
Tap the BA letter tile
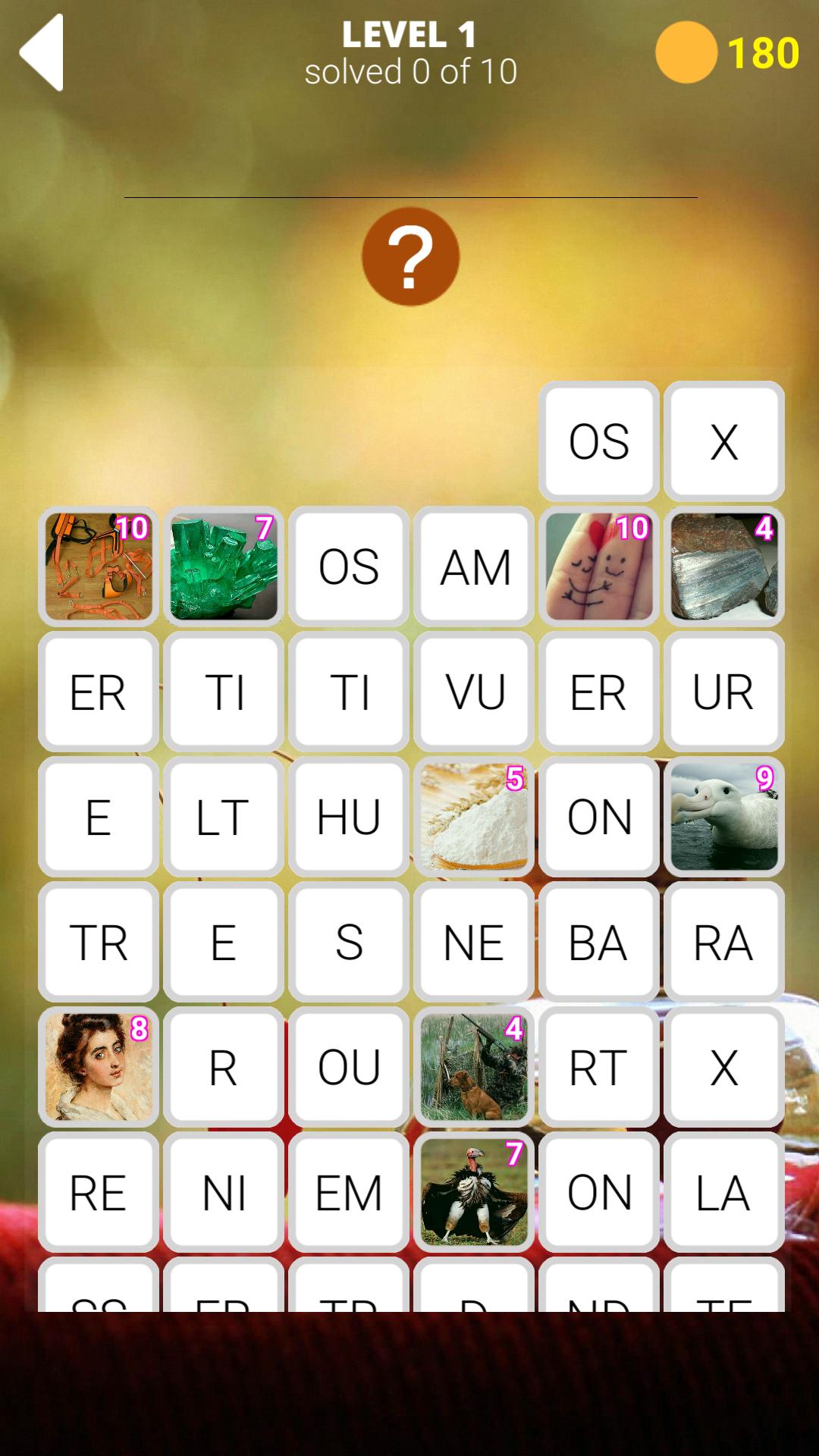(599, 942)
